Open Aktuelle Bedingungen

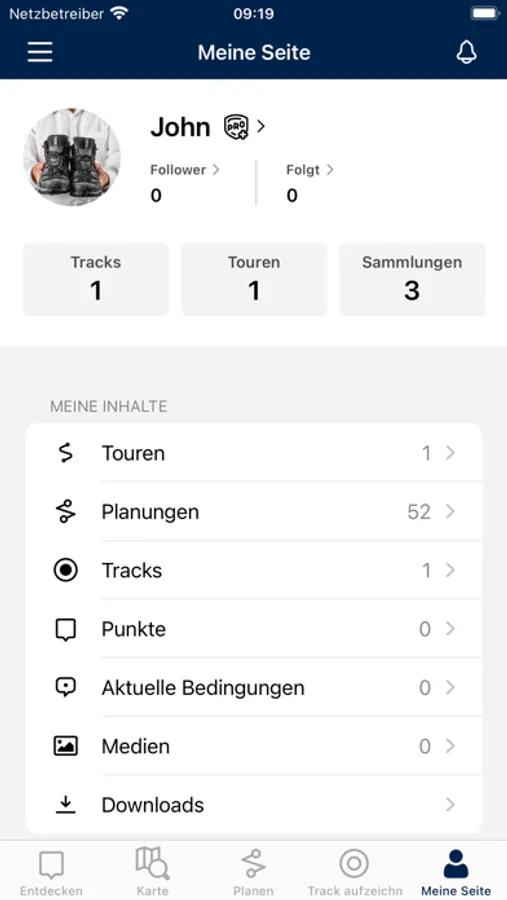(x=254, y=688)
